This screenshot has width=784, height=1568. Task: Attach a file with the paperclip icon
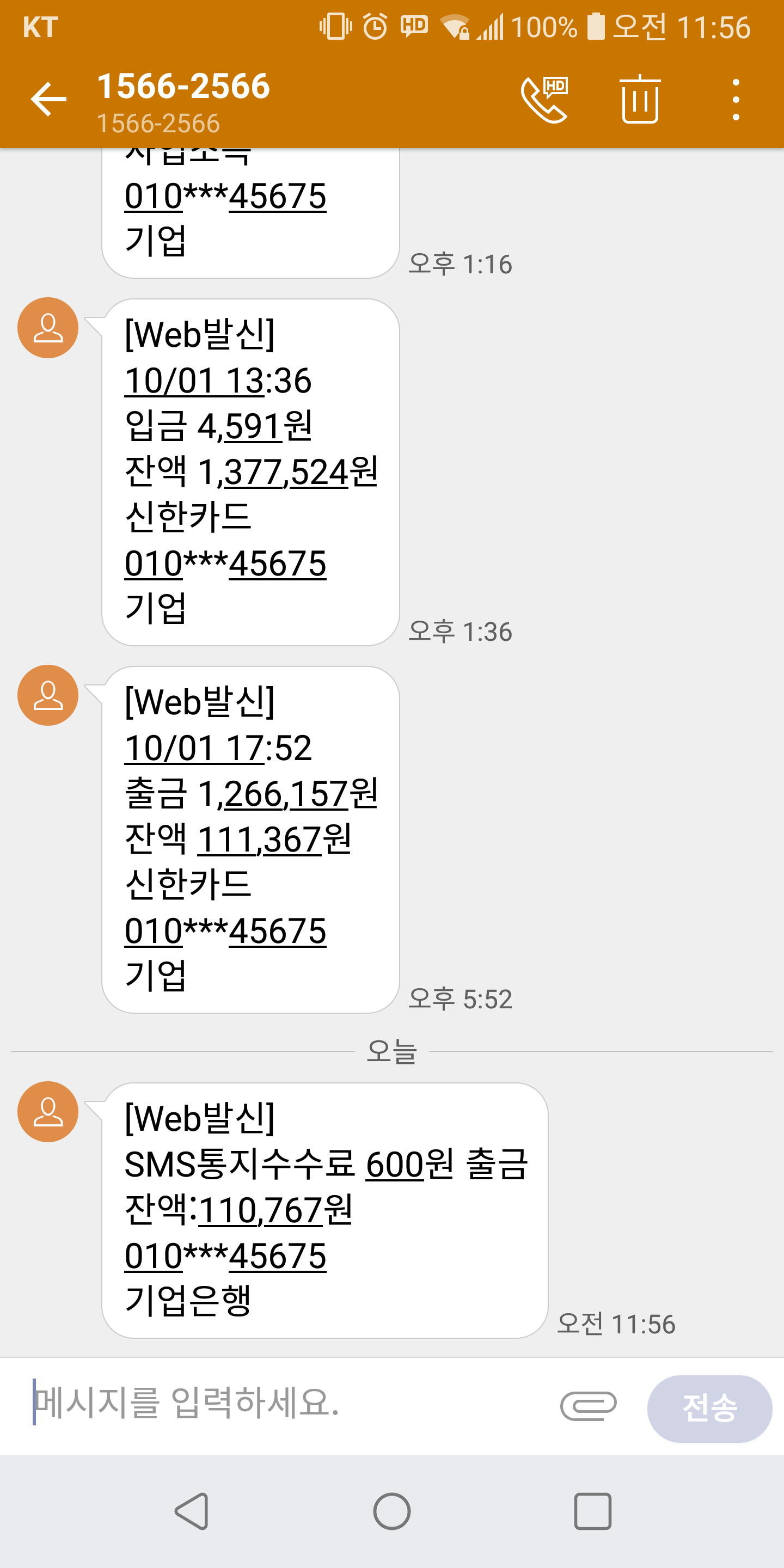click(588, 1406)
